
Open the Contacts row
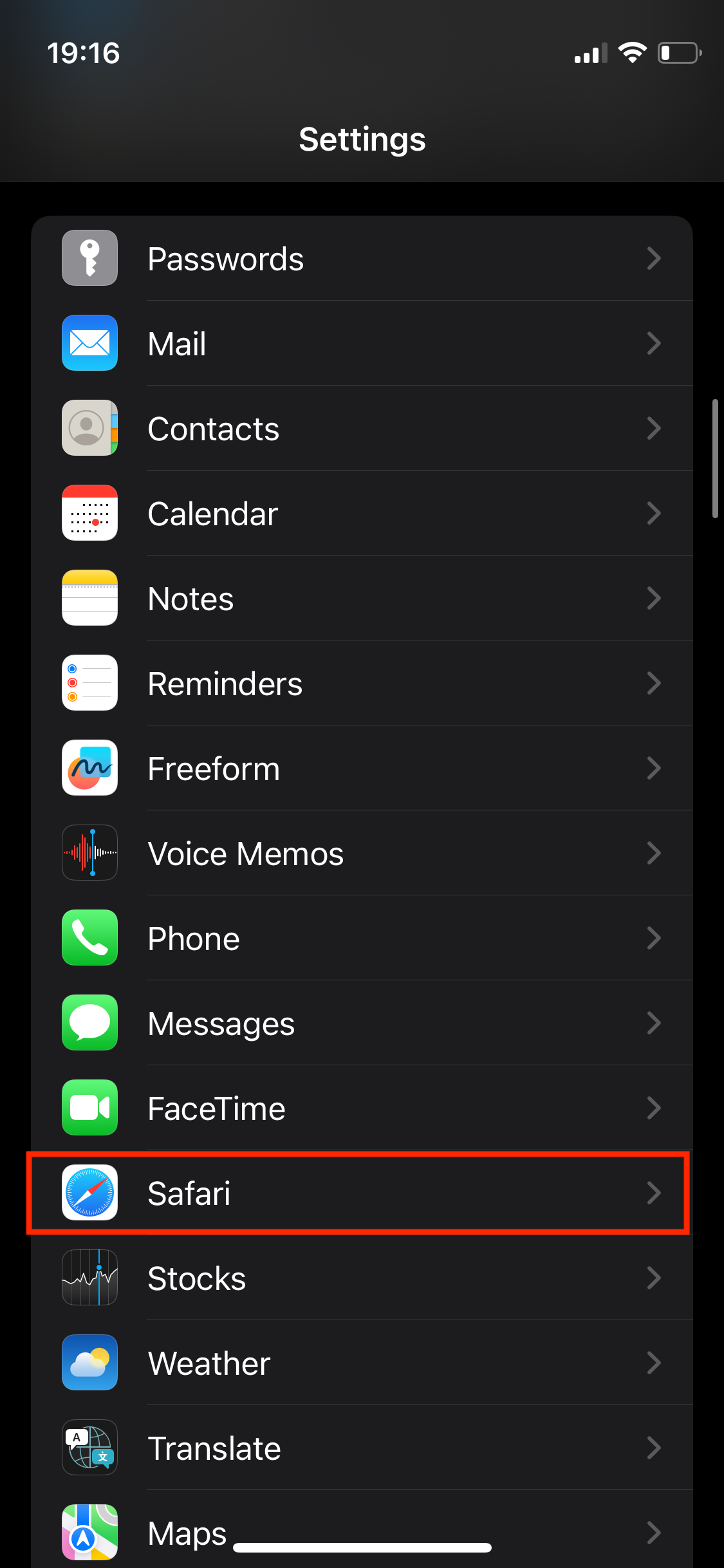coord(362,428)
